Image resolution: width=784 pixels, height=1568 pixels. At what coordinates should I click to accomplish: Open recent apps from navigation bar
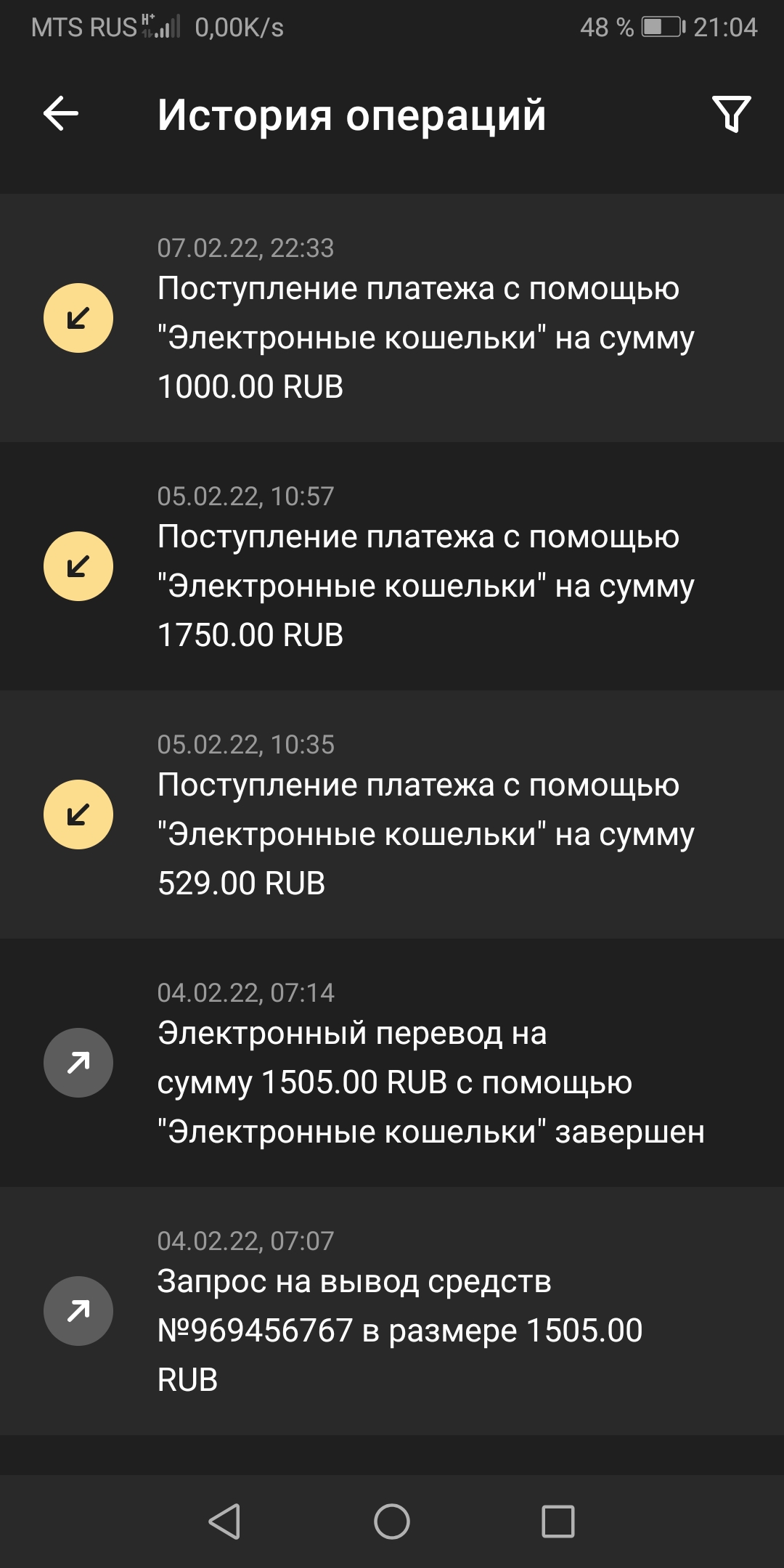point(558,1521)
